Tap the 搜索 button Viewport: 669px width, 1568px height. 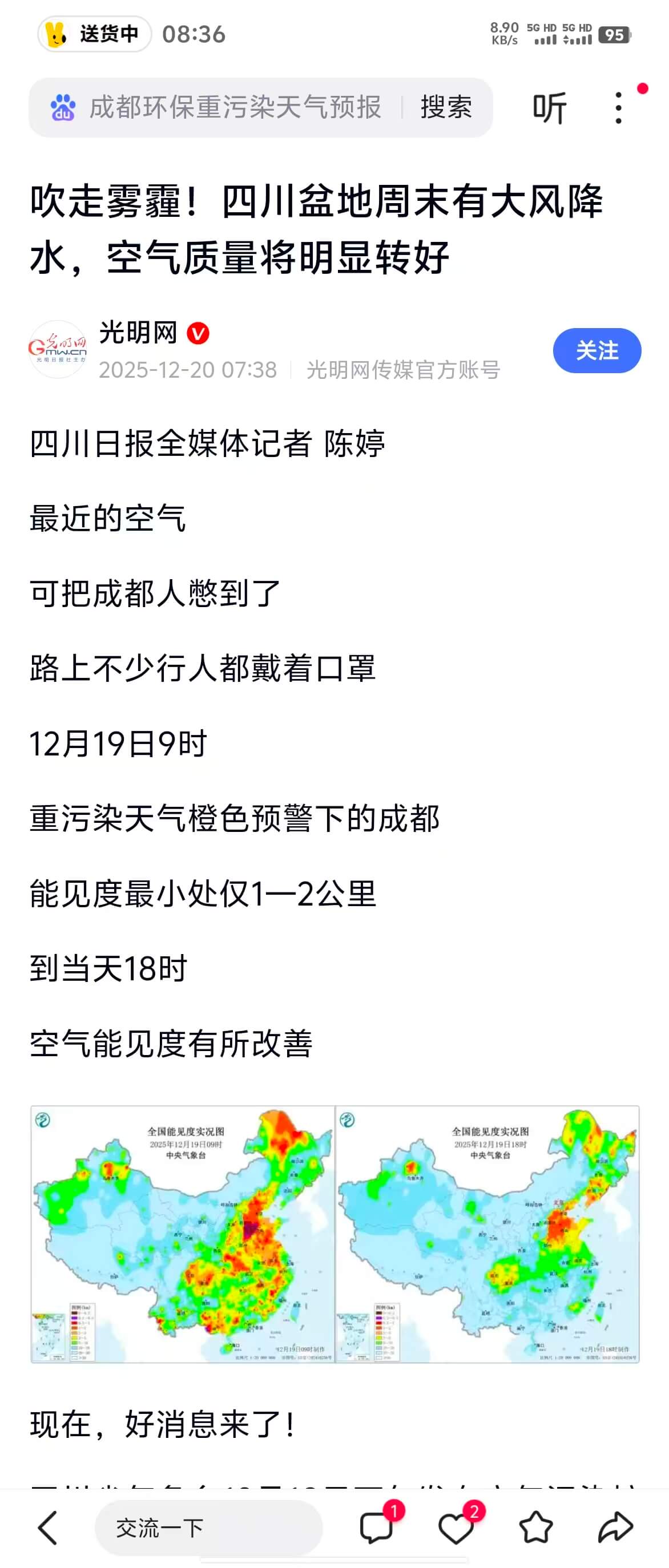[446, 108]
